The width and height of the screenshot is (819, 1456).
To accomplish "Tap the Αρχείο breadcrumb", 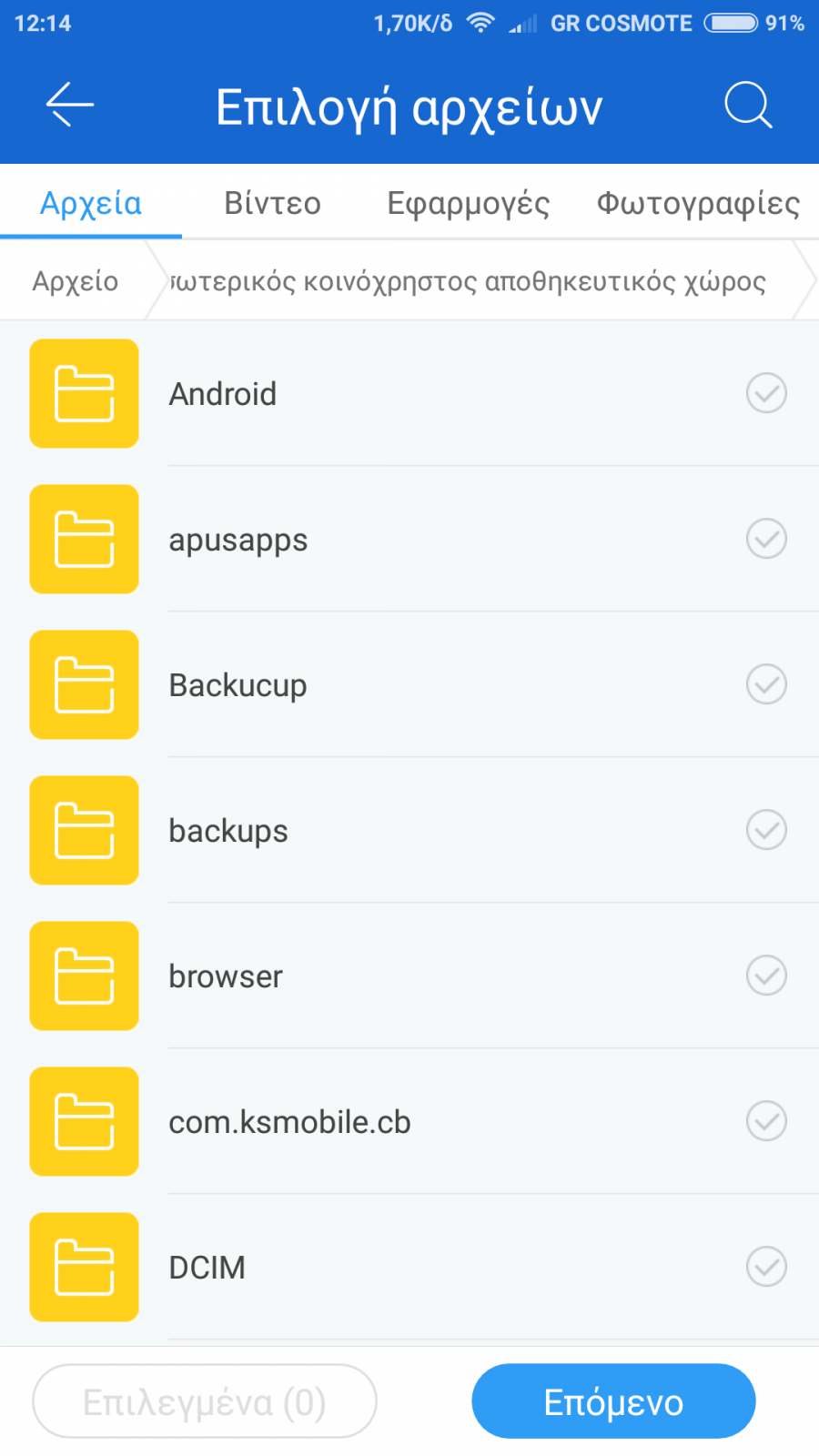I will (x=76, y=281).
